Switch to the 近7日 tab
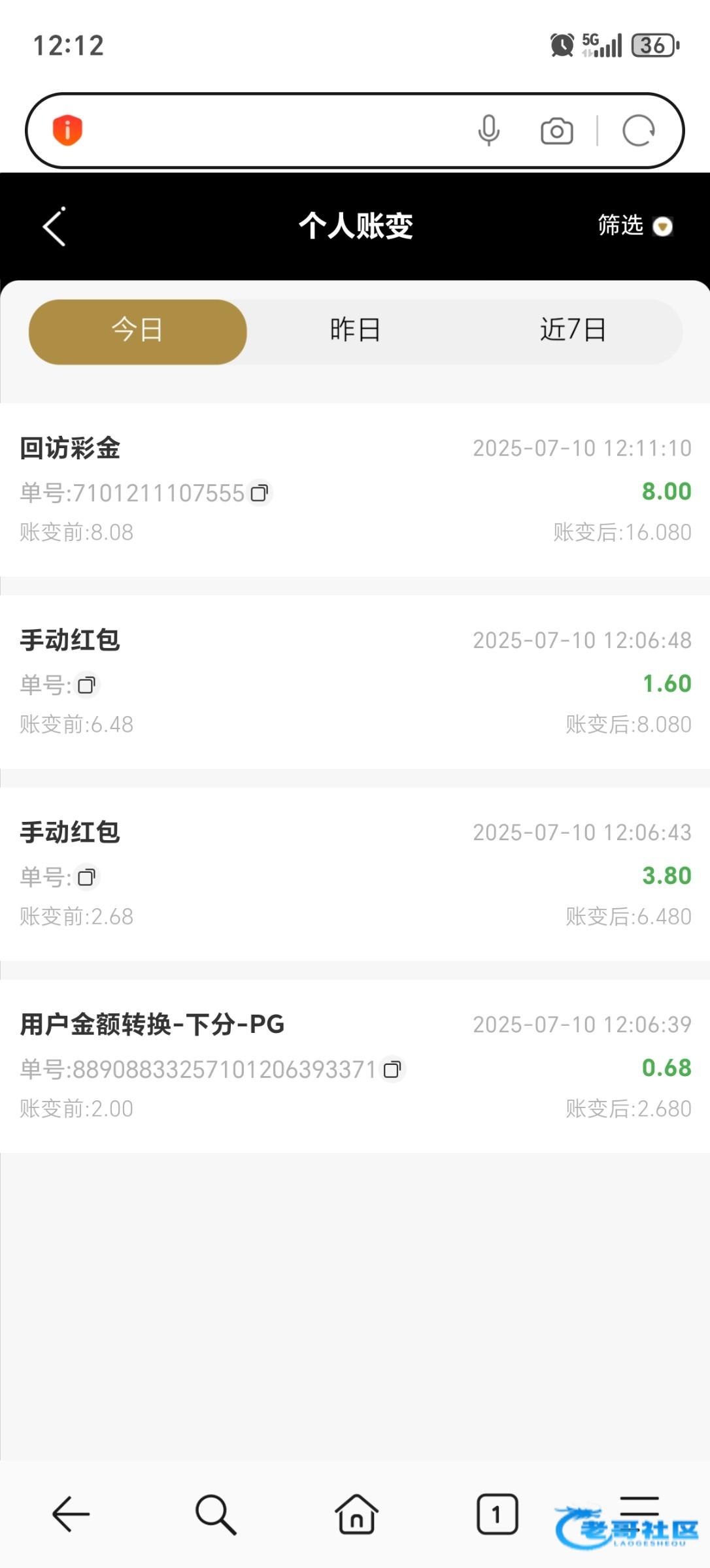 point(573,331)
